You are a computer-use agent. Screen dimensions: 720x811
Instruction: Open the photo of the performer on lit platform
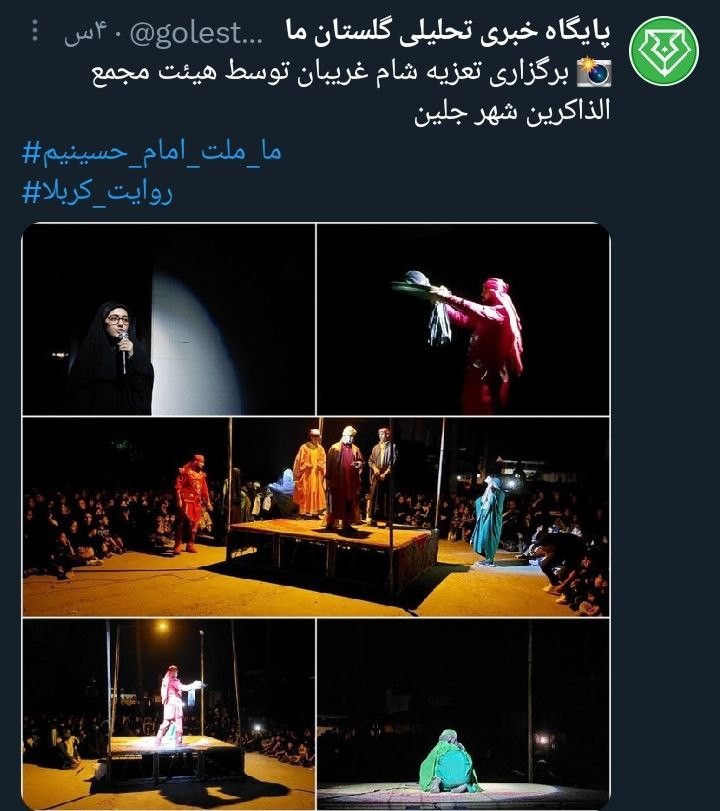point(168,714)
